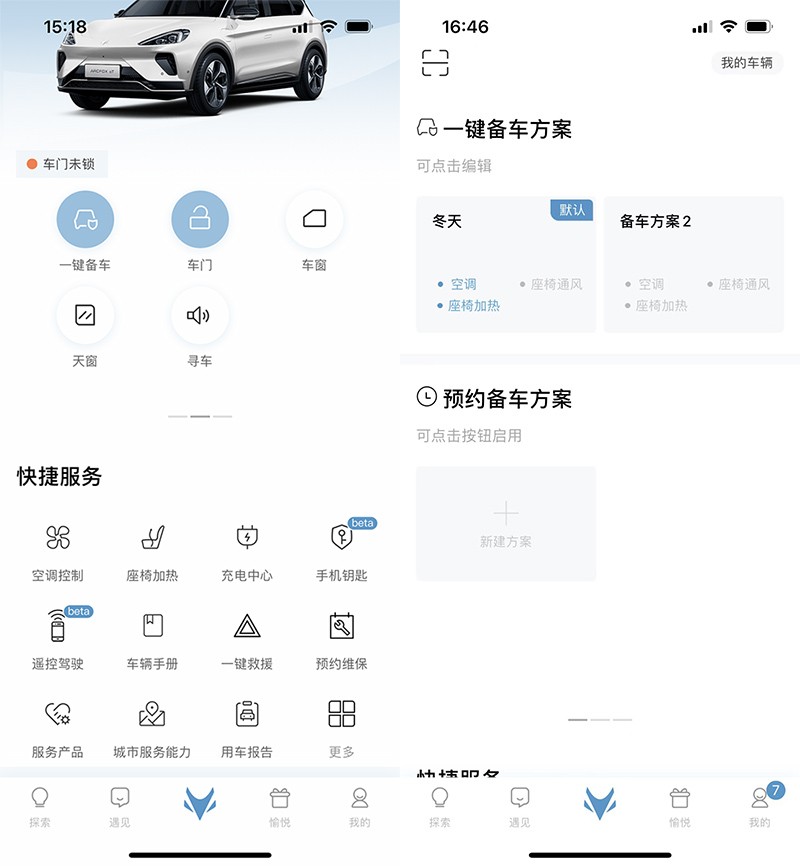Request 一键救援 assistance
Screen dimensions: 800x866
[x=247, y=636]
